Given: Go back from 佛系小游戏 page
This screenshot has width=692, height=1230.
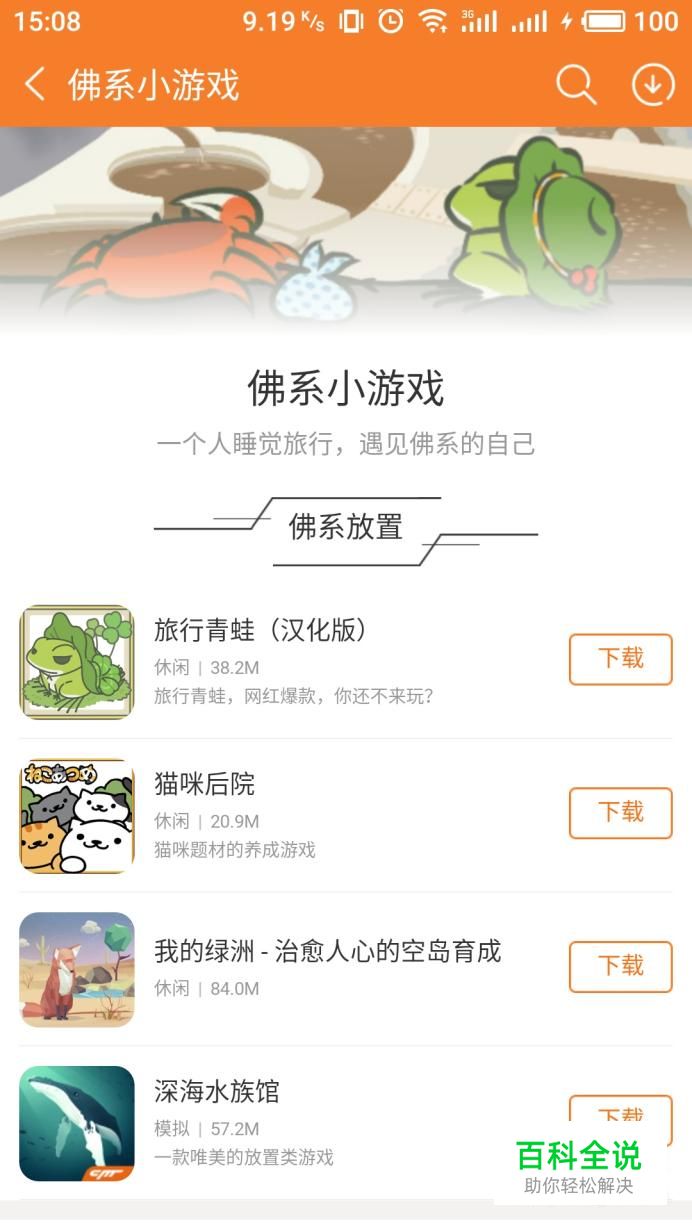Looking at the screenshot, I should pyautogui.click(x=36, y=85).
